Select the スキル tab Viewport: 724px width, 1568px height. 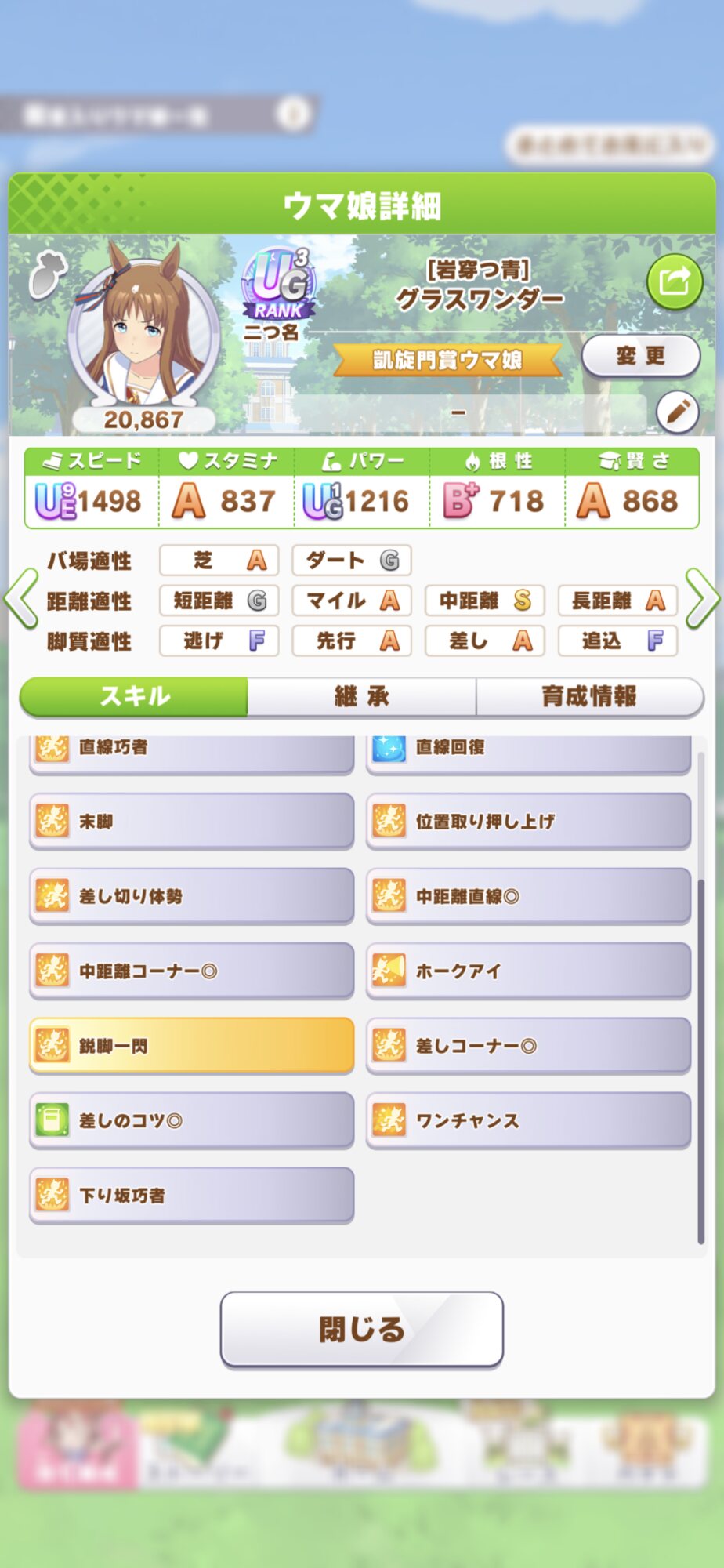(x=134, y=696)
